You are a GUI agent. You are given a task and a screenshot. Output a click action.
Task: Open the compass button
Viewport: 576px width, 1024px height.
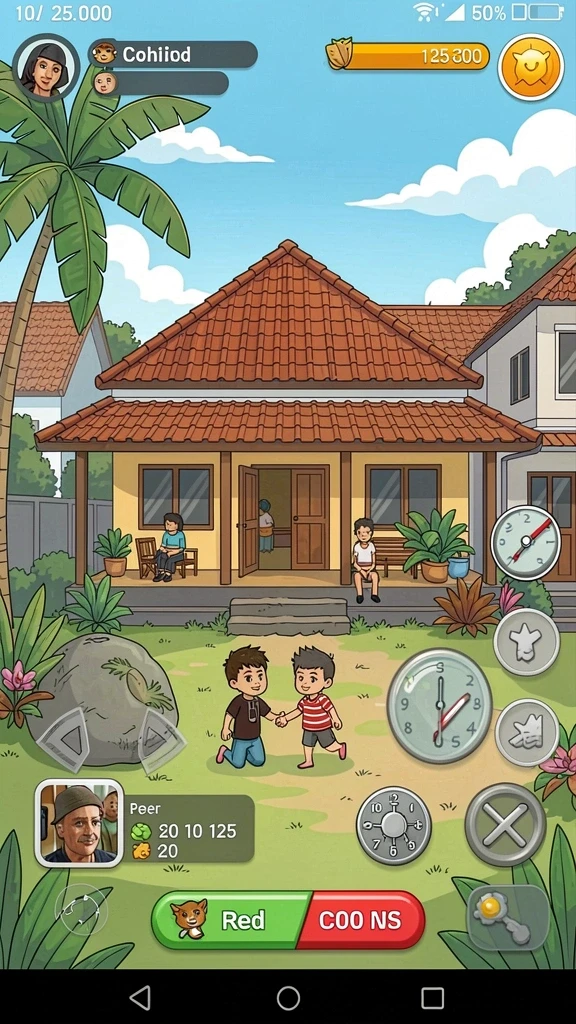click(526, 543)
